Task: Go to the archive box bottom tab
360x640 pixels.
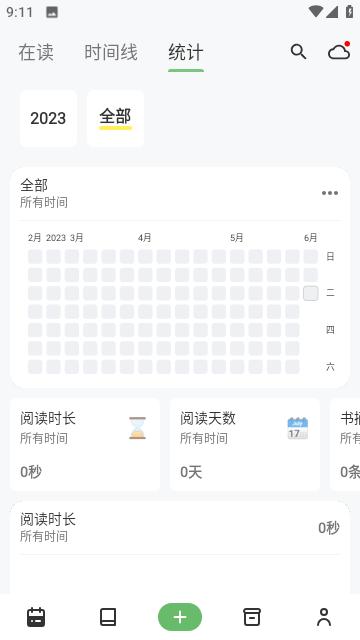Action: (252, 617)
